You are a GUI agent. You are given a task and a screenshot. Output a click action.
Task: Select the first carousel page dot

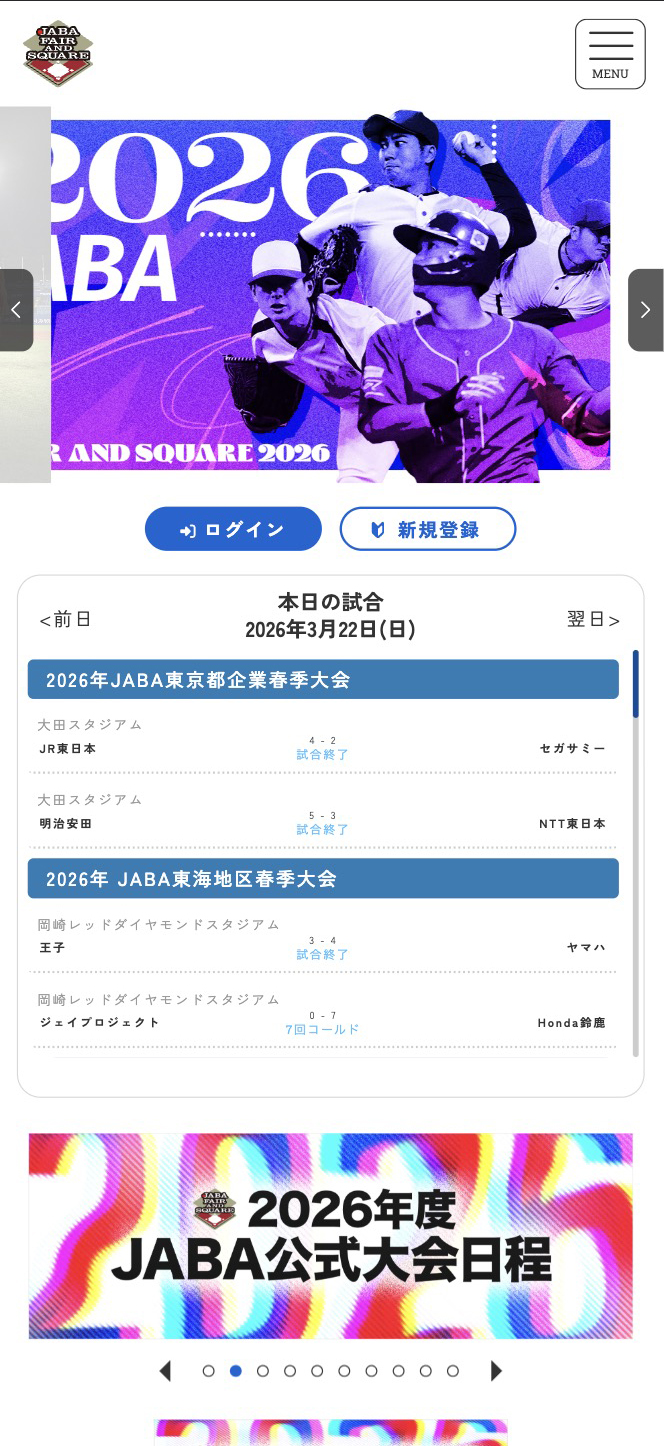(x=209, y=1371)
